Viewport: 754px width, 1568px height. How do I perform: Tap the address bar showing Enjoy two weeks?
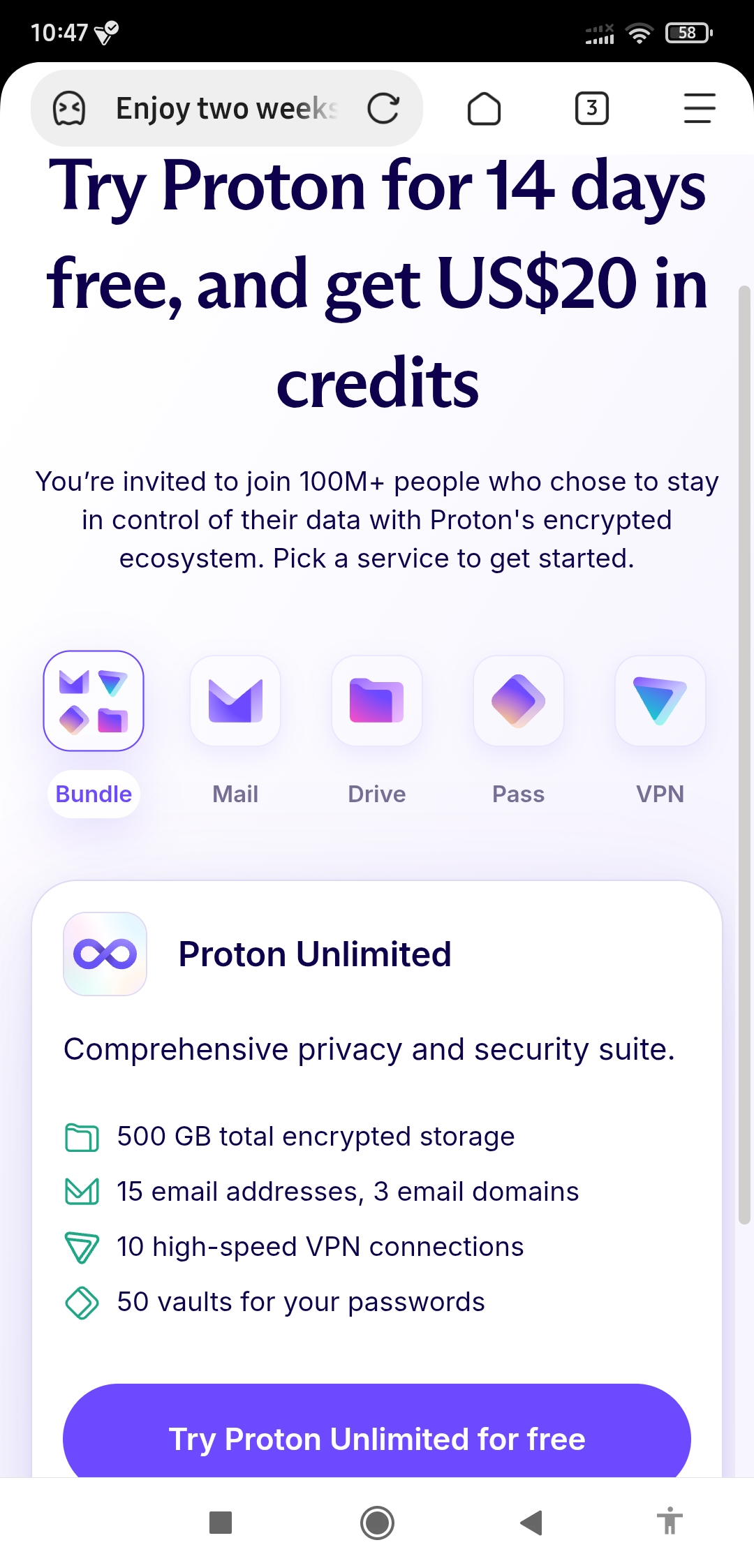(x=227, y=108)
